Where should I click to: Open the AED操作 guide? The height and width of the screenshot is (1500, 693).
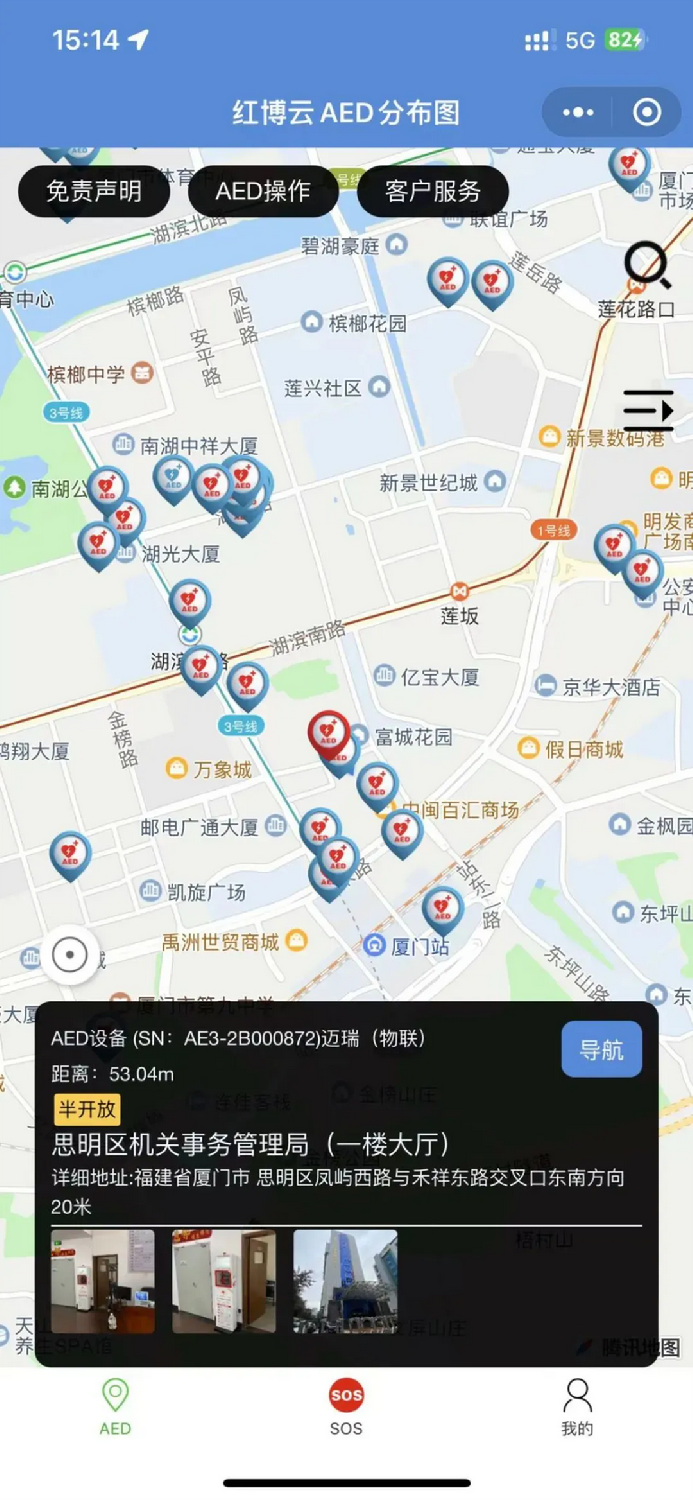coord(263,191)
